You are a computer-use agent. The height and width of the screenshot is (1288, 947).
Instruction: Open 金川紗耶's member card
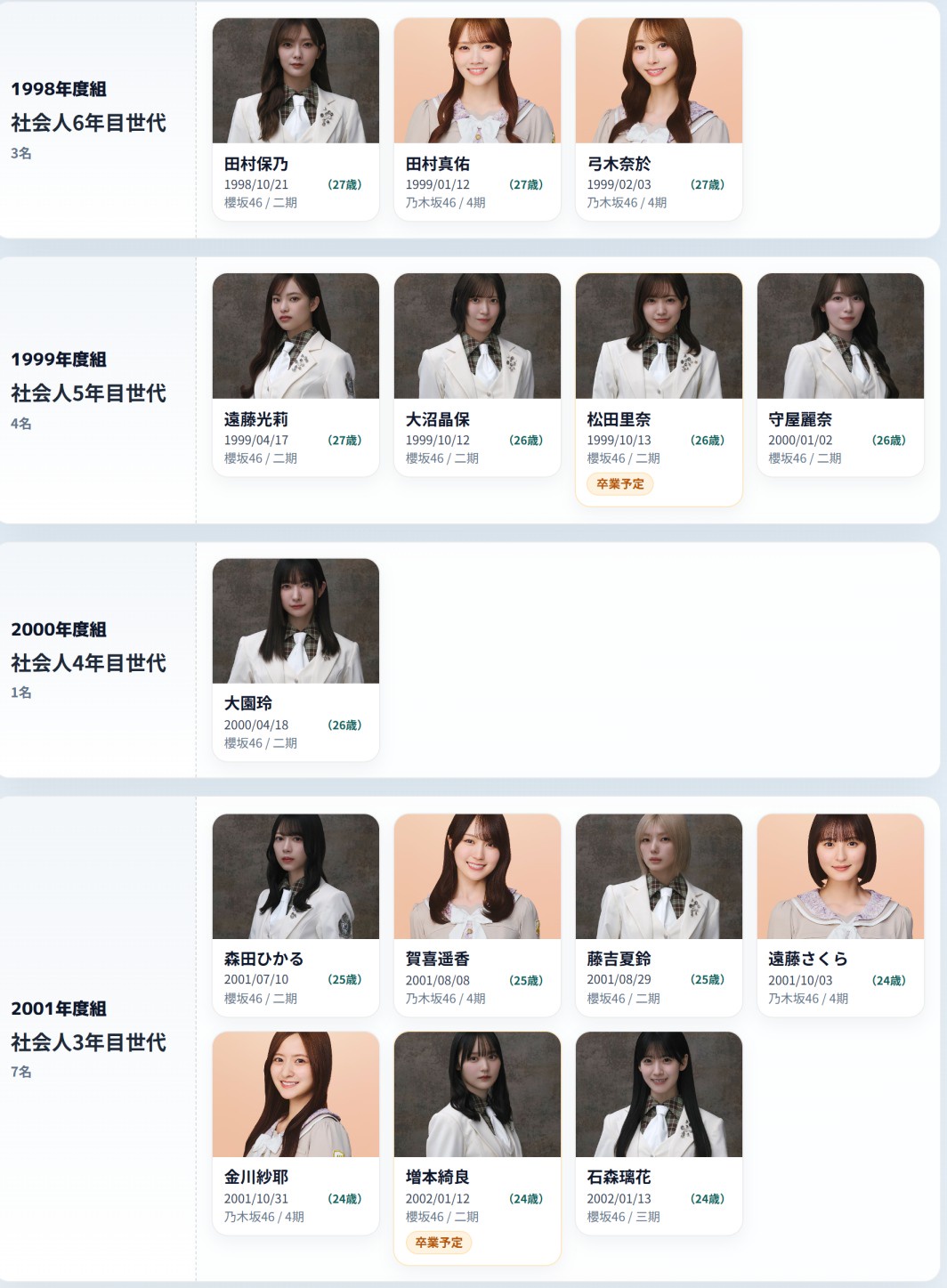coord(295,1133)
